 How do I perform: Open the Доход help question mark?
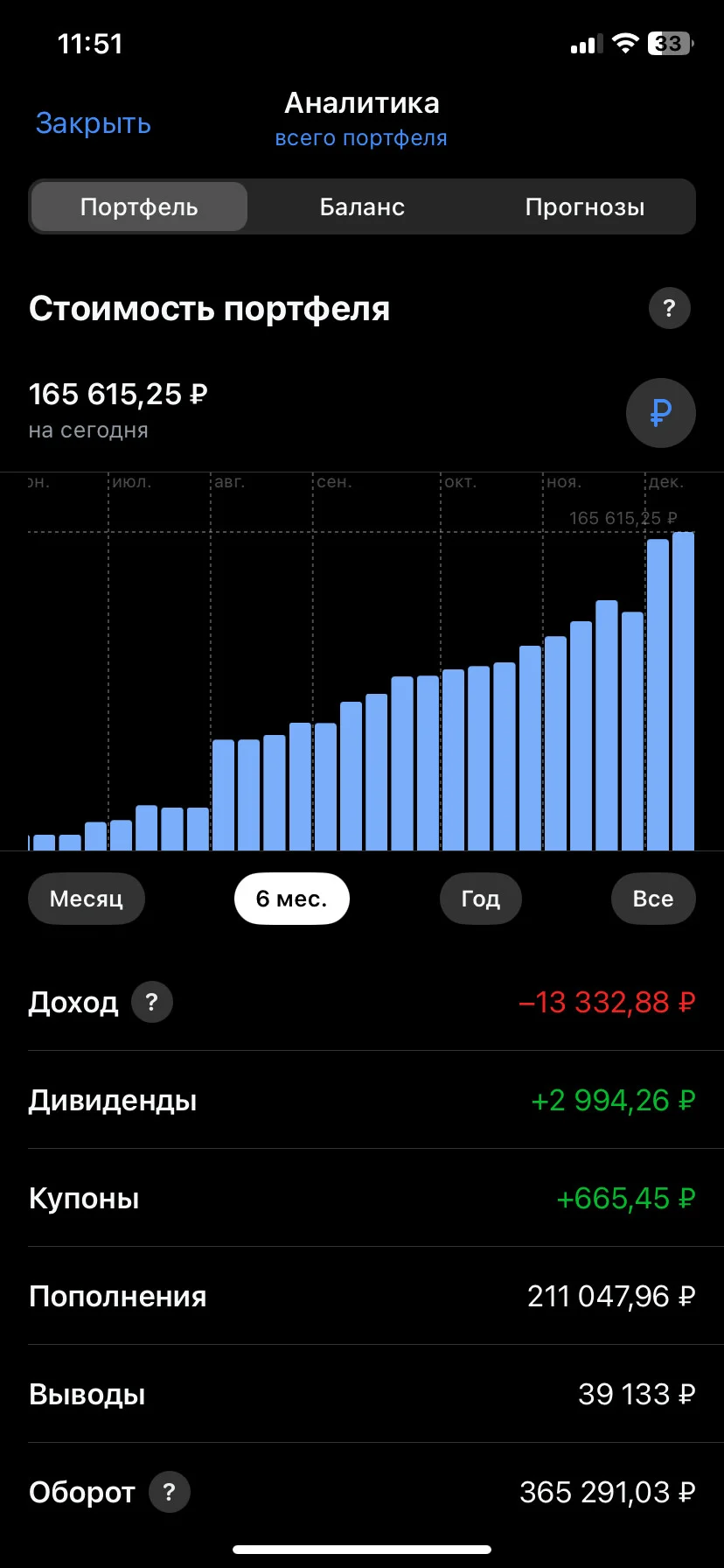(x=152, y=1002)
